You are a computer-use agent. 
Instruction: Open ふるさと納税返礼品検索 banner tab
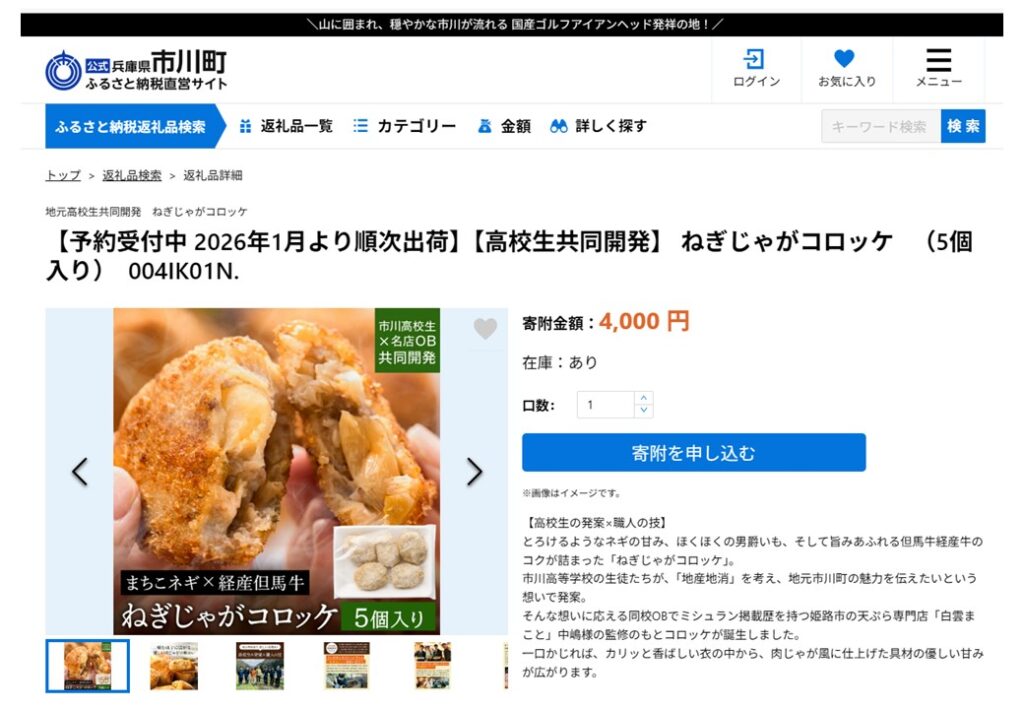[131, 127]
